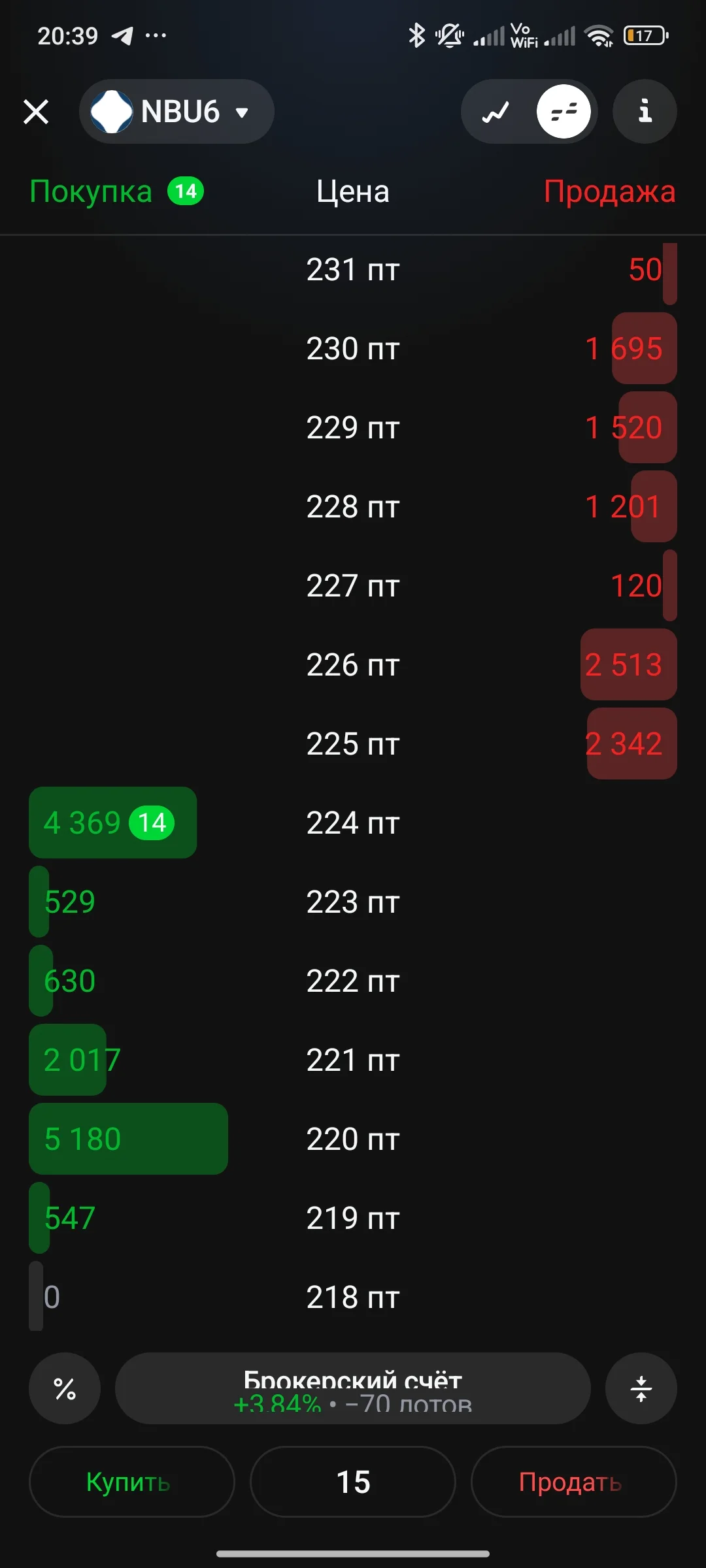Image resolution: width=706 pixels, height=1568 pixels.
Task: Select the 226 пт row with 2 513 ask
Action: 353,664
